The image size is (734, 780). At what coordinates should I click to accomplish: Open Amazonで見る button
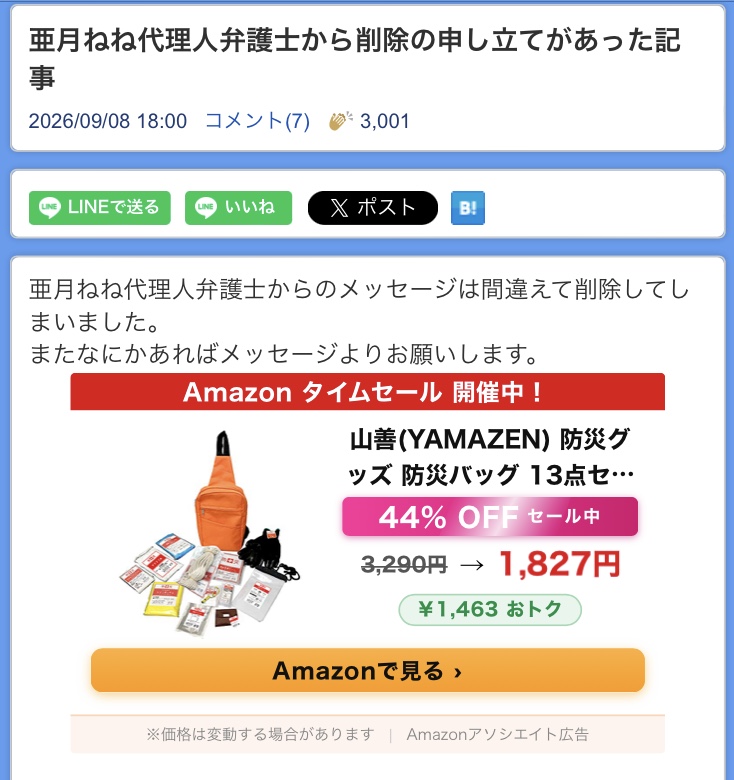[x=367, y=670]
